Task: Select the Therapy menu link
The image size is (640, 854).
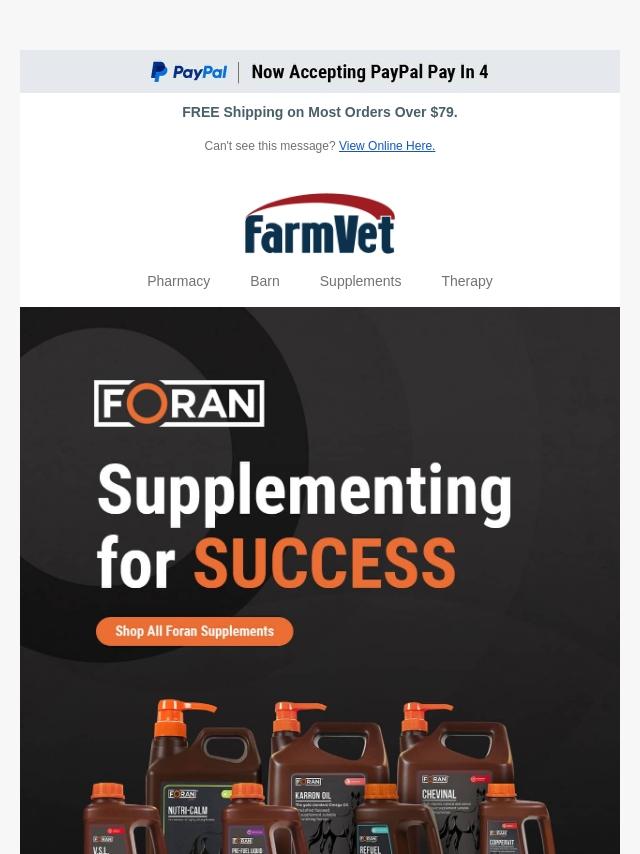Action: [466, 281]
